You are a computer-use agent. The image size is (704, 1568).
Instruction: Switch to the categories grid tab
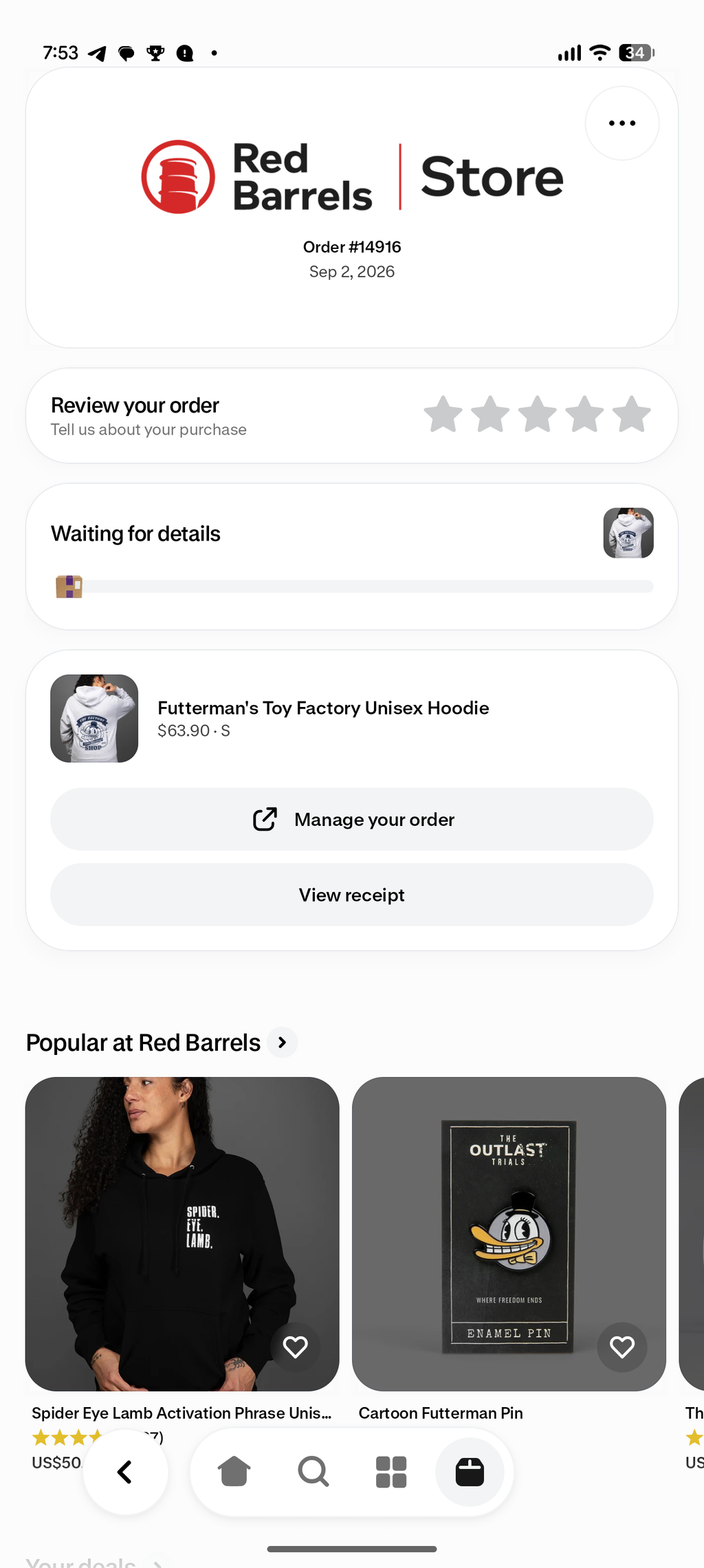pyautogui.click(x=391, y=1472)
